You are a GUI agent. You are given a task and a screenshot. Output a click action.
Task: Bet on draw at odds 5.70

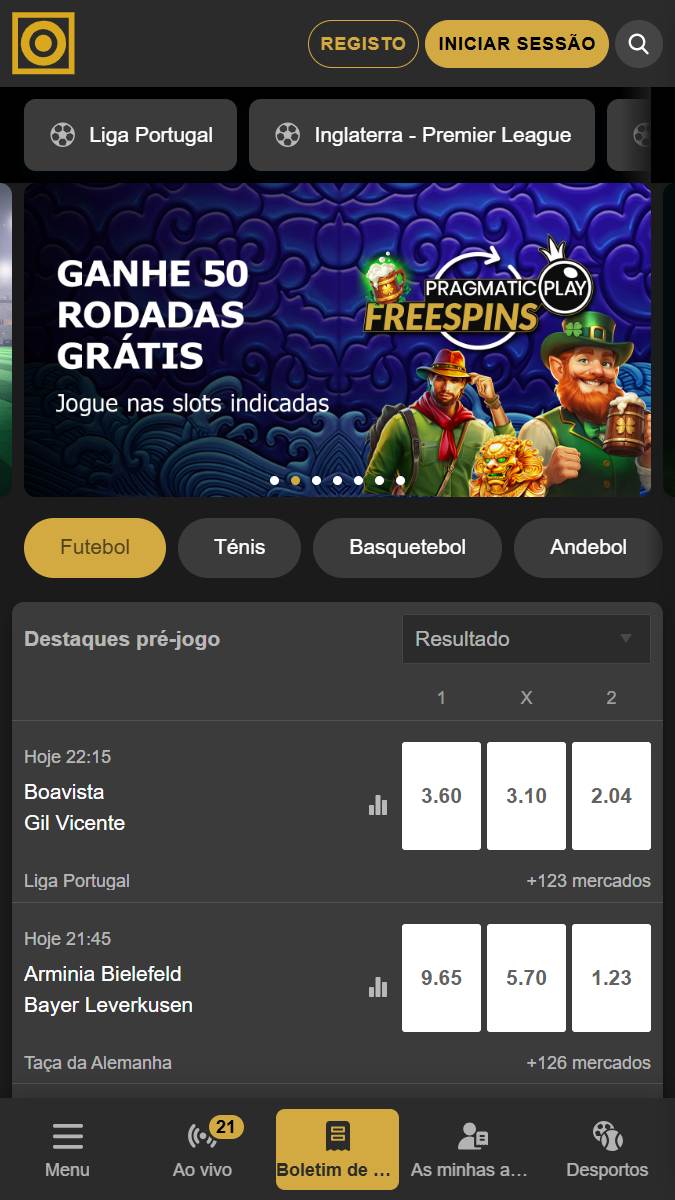click(x=526, y=978)
